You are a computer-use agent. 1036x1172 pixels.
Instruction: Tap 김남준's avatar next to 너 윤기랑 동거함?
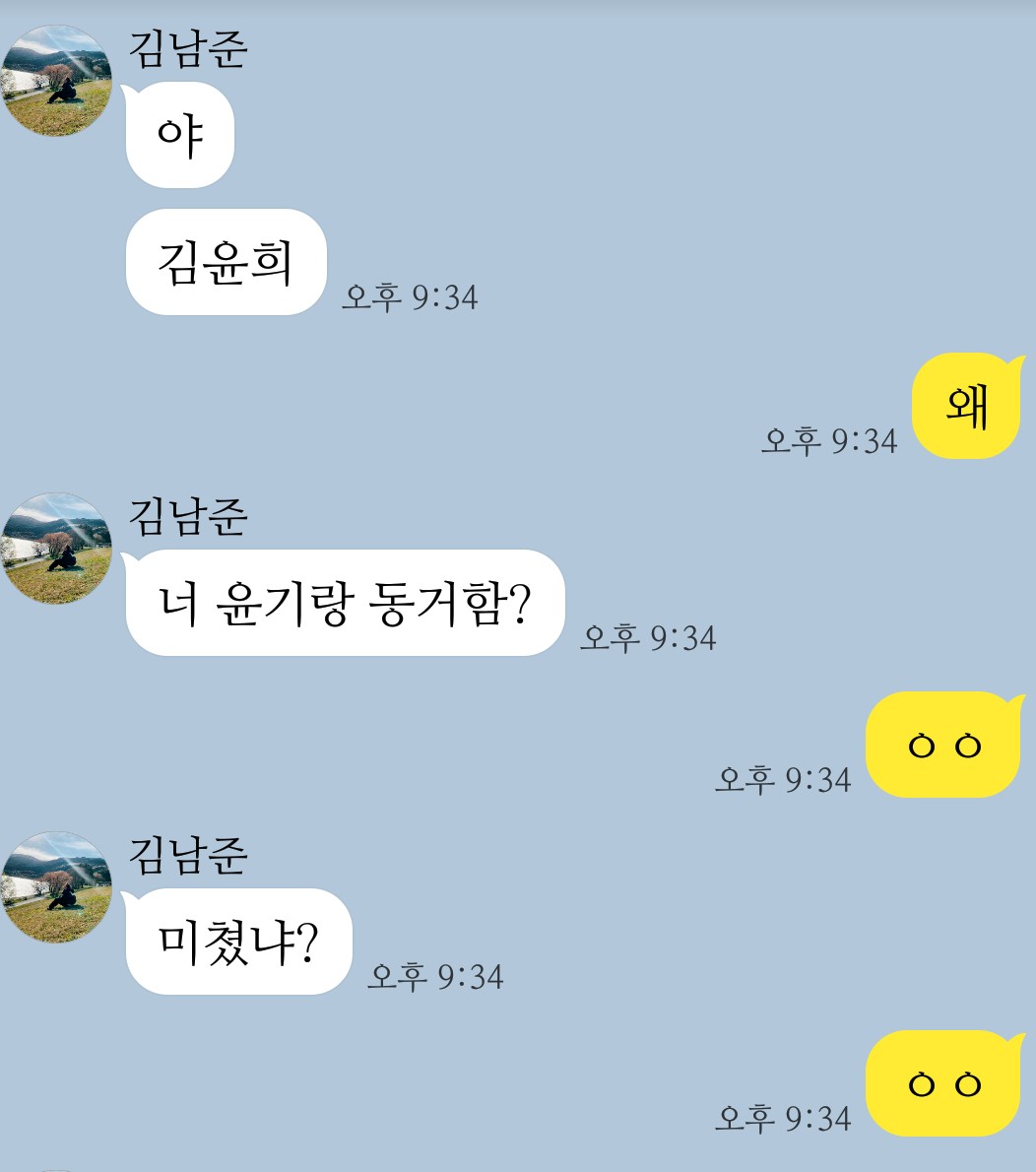(x=56, y=549)
